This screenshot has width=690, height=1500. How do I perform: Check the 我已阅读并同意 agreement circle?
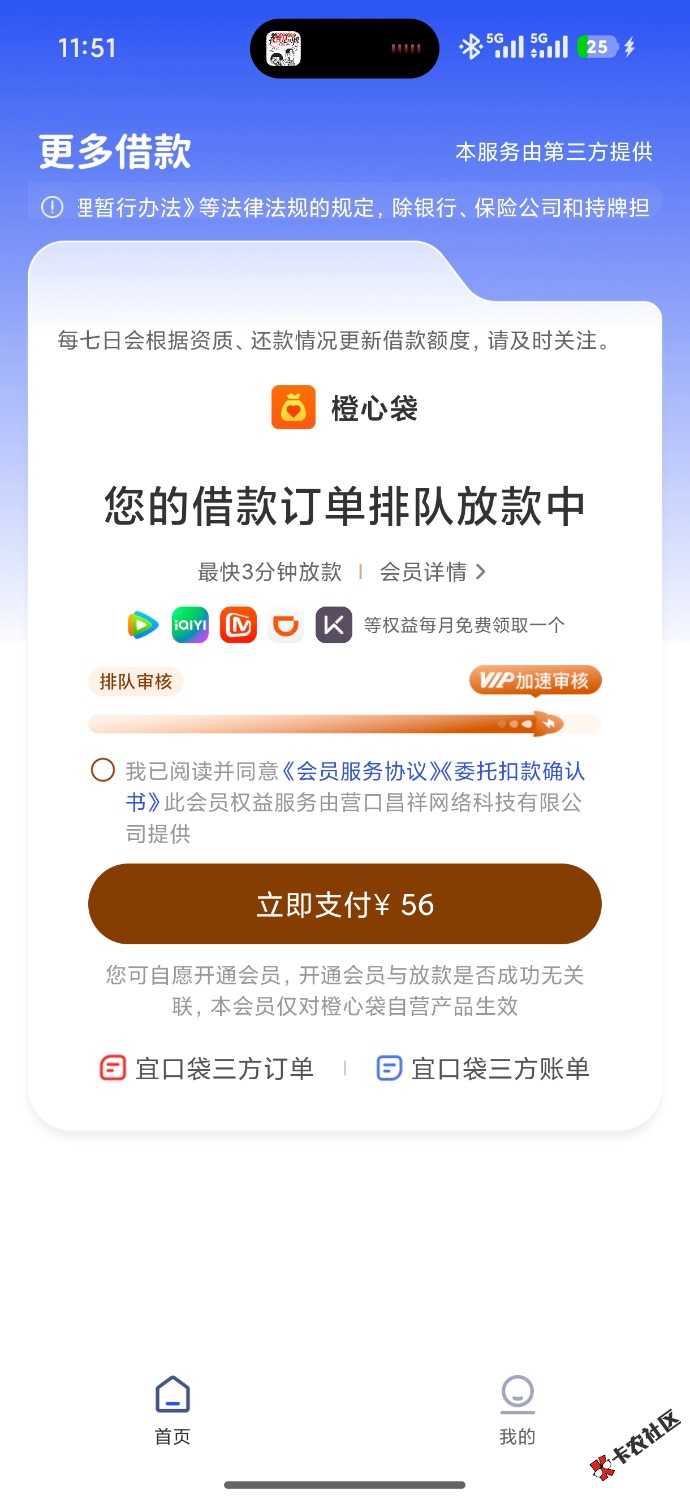[x=103, y=770]
